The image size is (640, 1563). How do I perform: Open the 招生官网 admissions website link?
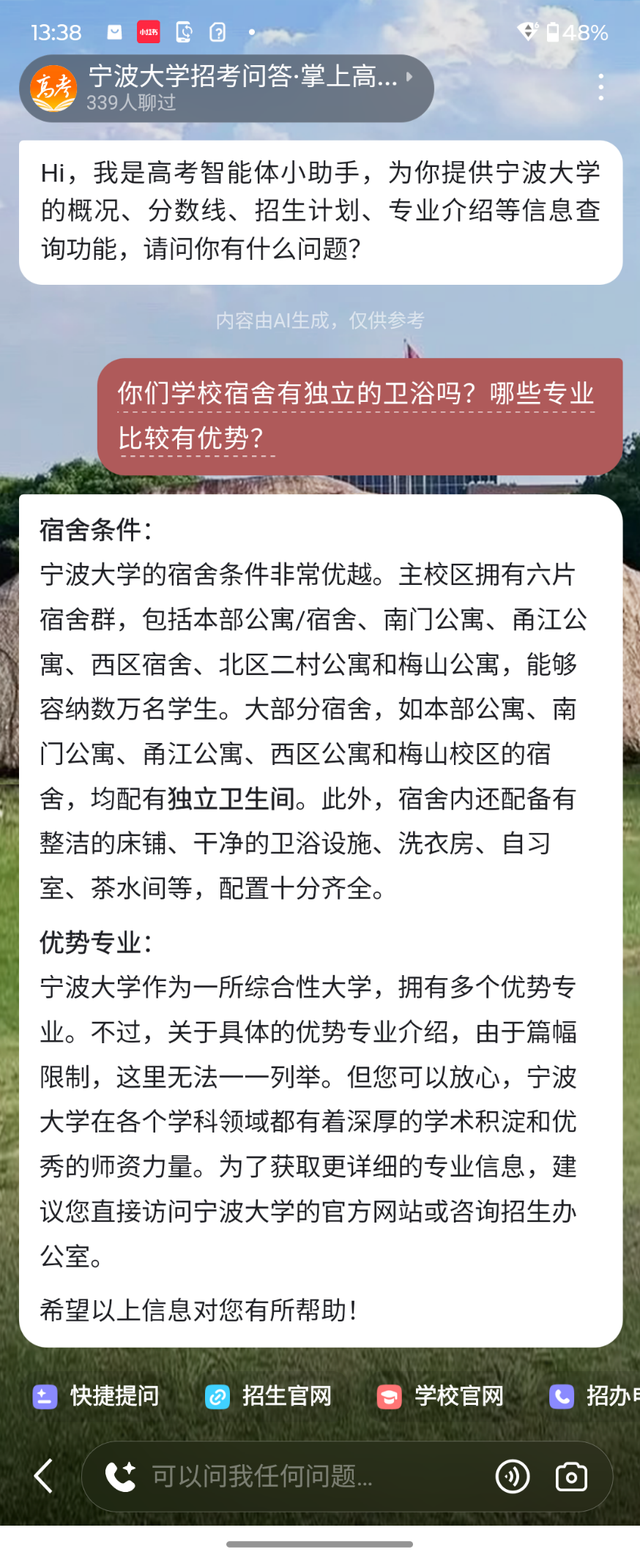[x=269, y=1396]
